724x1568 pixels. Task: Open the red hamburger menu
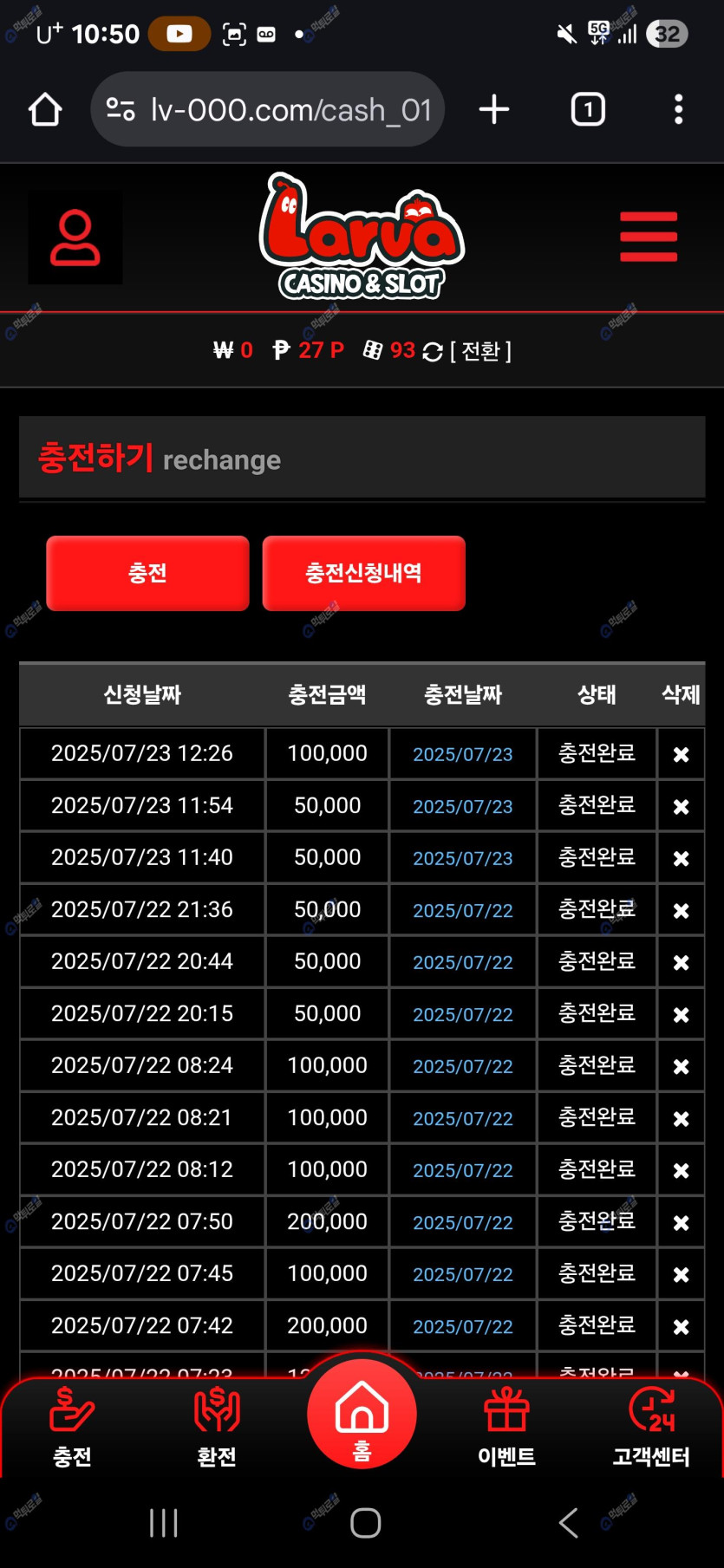pos(649,237)
